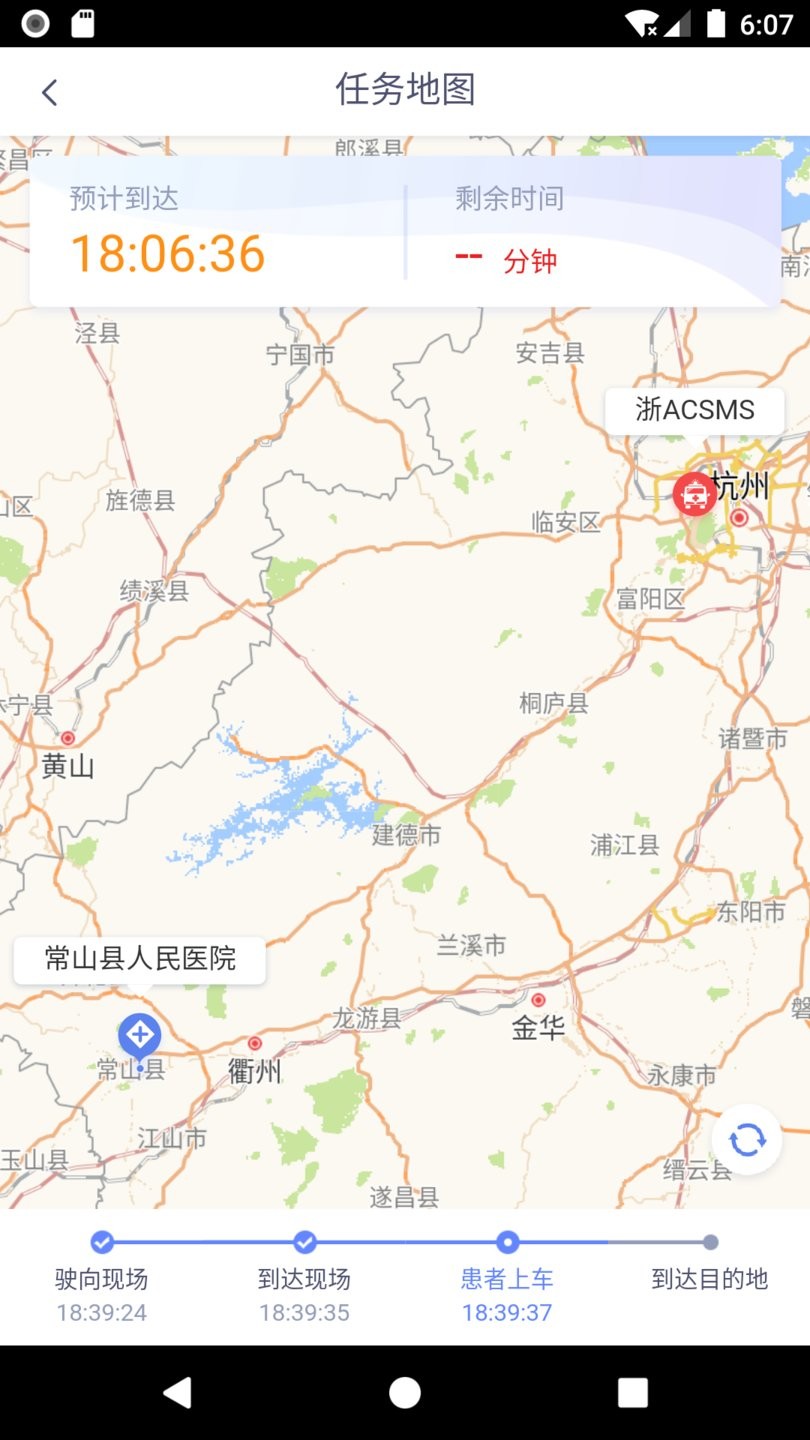Tap the system home button
Screen dimensions: 810x1440
pos(405,1392)
